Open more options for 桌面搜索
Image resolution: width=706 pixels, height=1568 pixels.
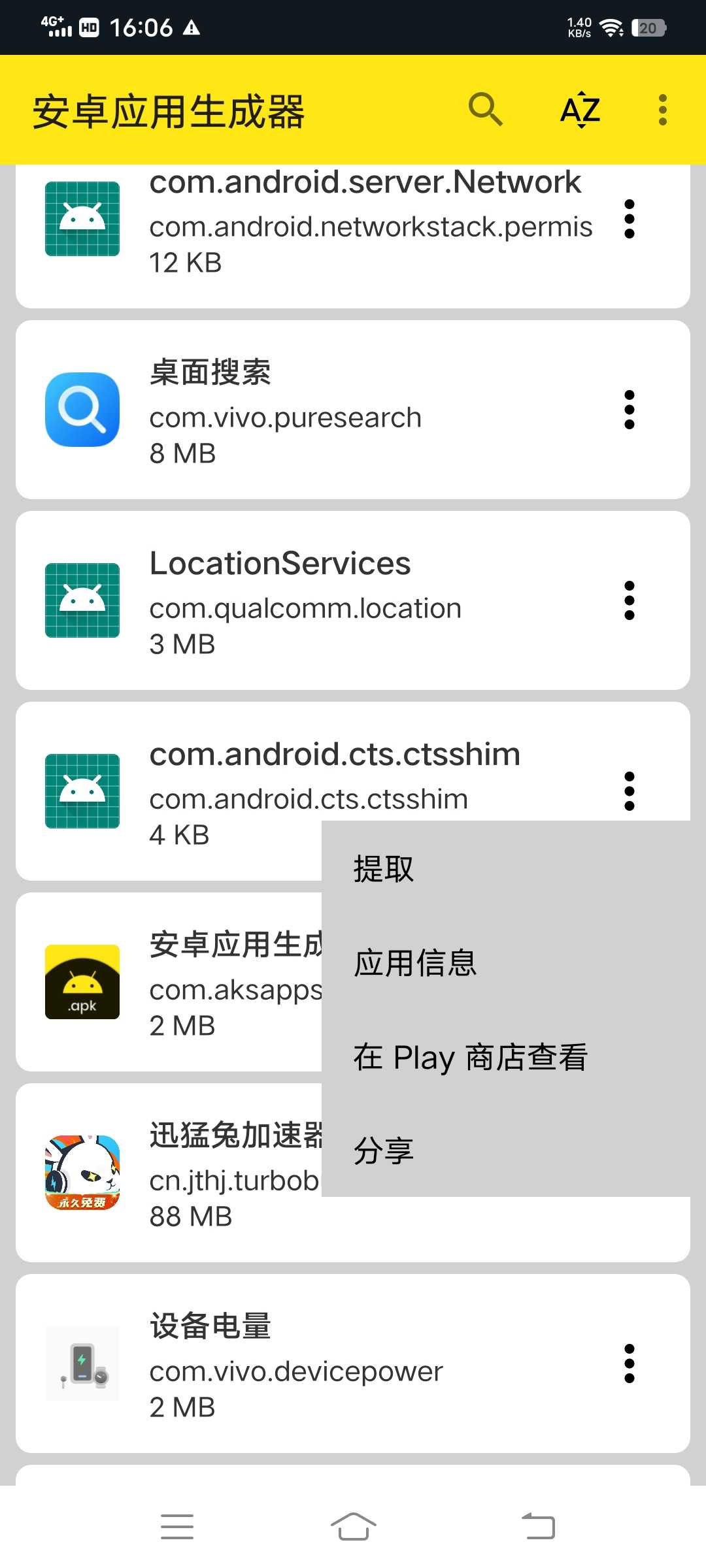click(x=630, y=410)
